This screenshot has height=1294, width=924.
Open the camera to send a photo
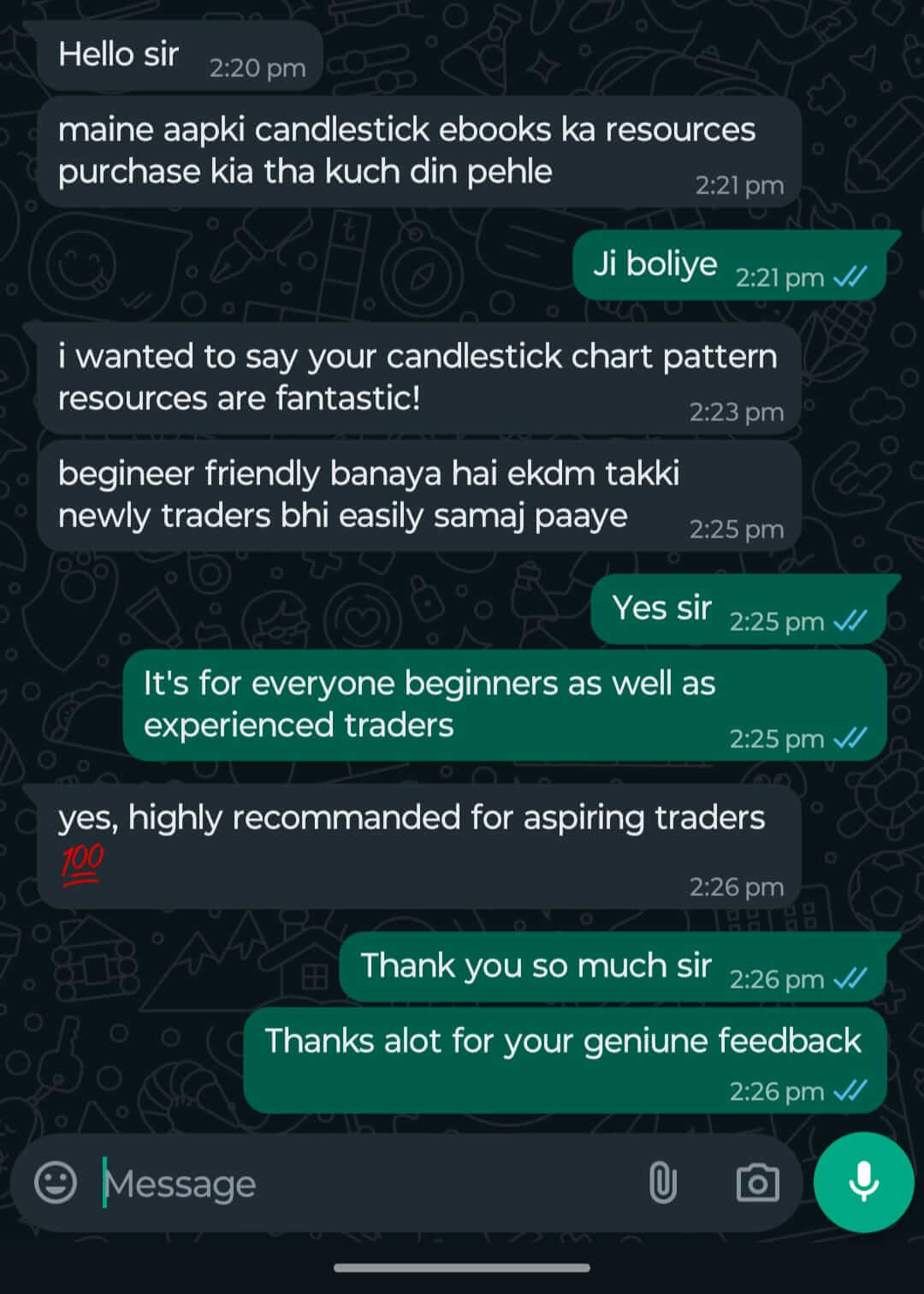[757, 1183]
